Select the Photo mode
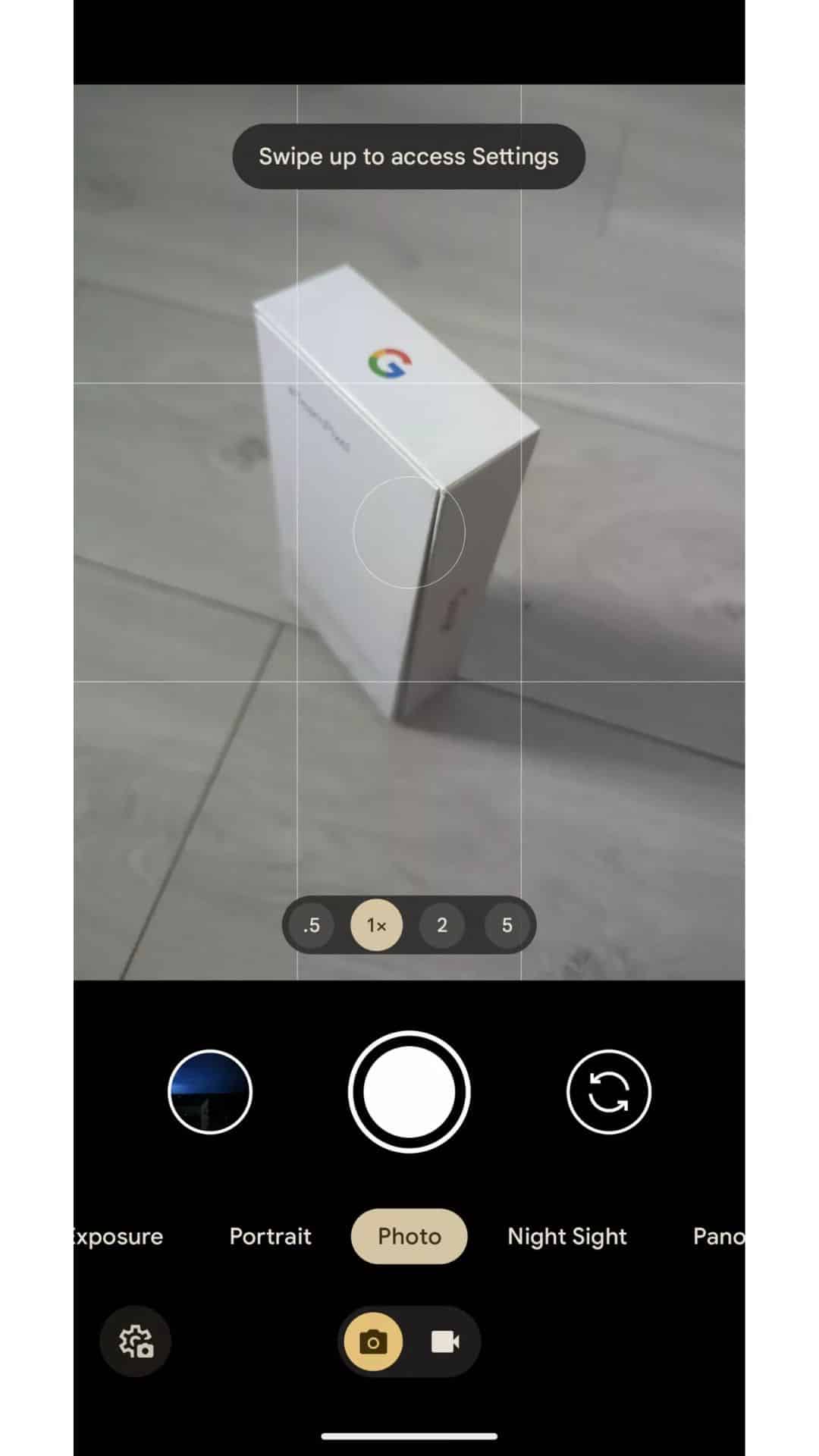Viewport: 819px width, 1456px height. 409,1236
